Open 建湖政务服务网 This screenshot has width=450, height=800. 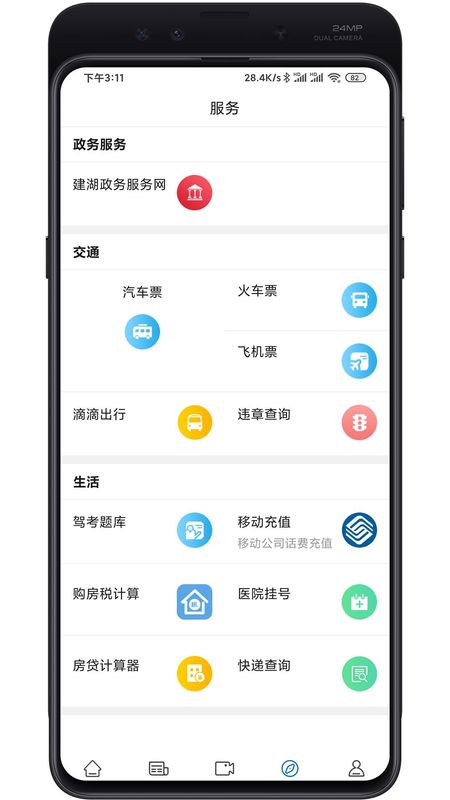click(142, 193)
